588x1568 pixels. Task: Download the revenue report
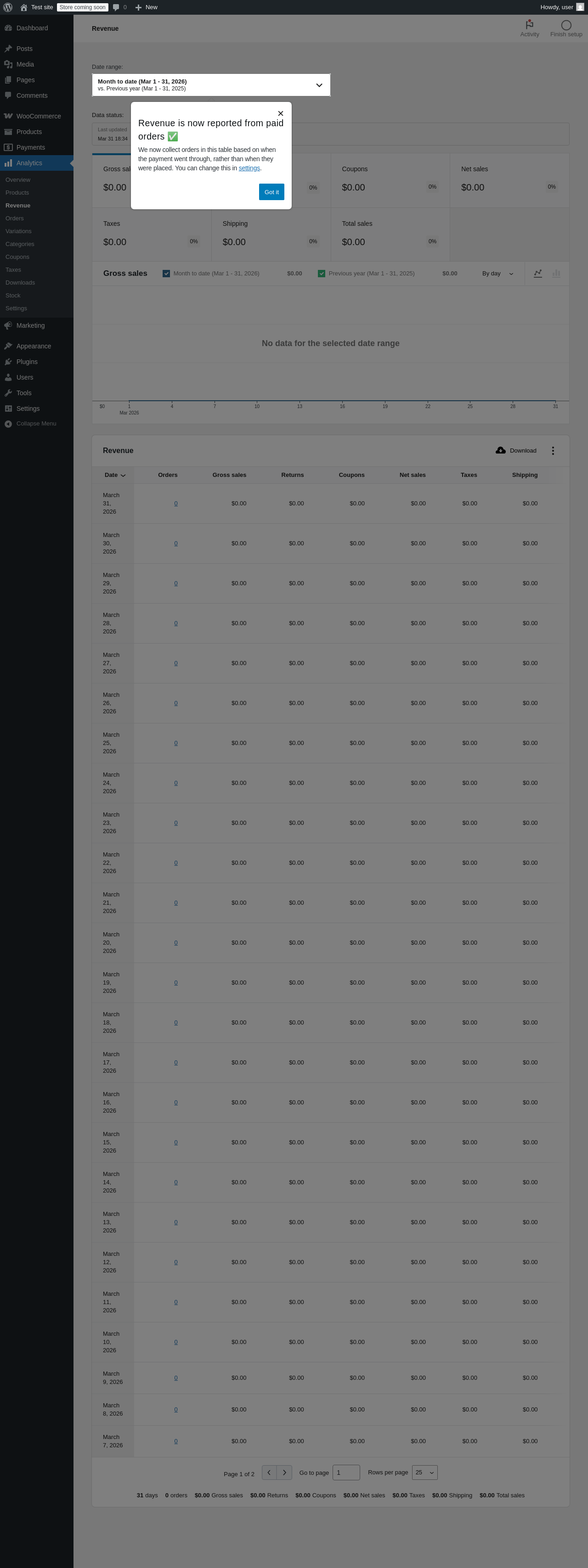(516, 451)
